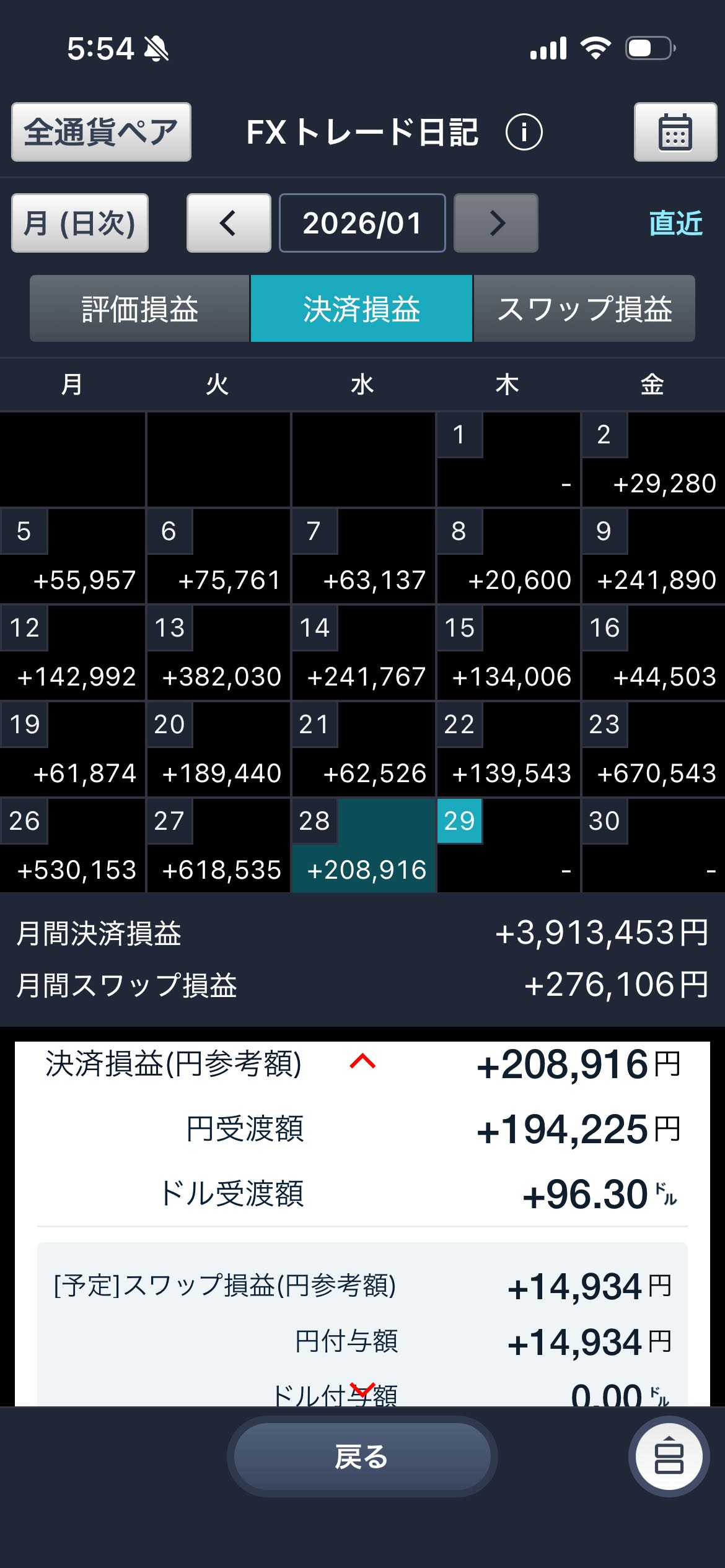The height and width of the screenshot is (1568, 725).
Task: Collapse the 決済損益(円参考額) detail panel
Action: (362, 1061)
